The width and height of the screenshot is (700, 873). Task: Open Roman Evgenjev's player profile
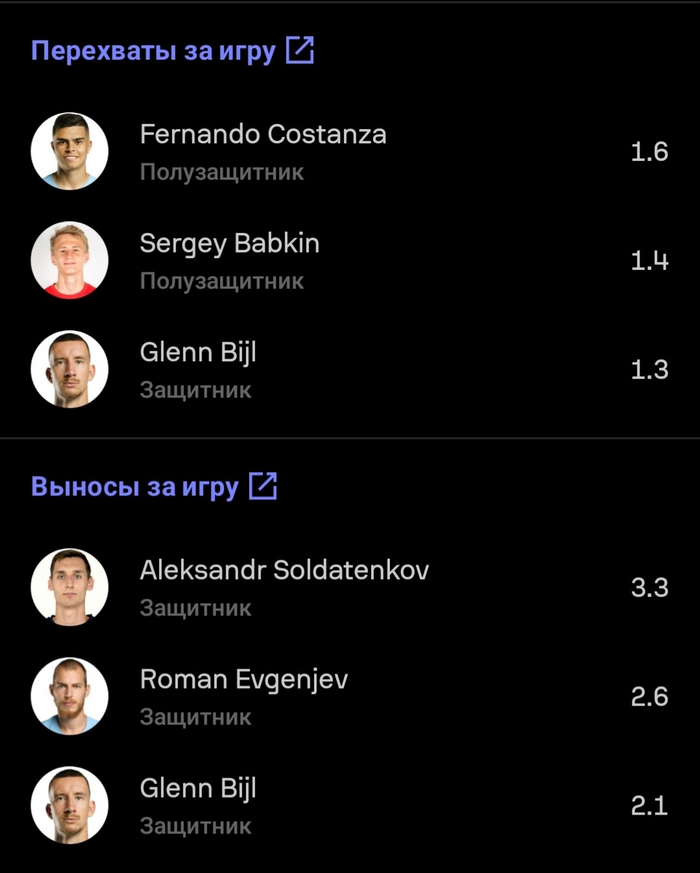point(243,696)
